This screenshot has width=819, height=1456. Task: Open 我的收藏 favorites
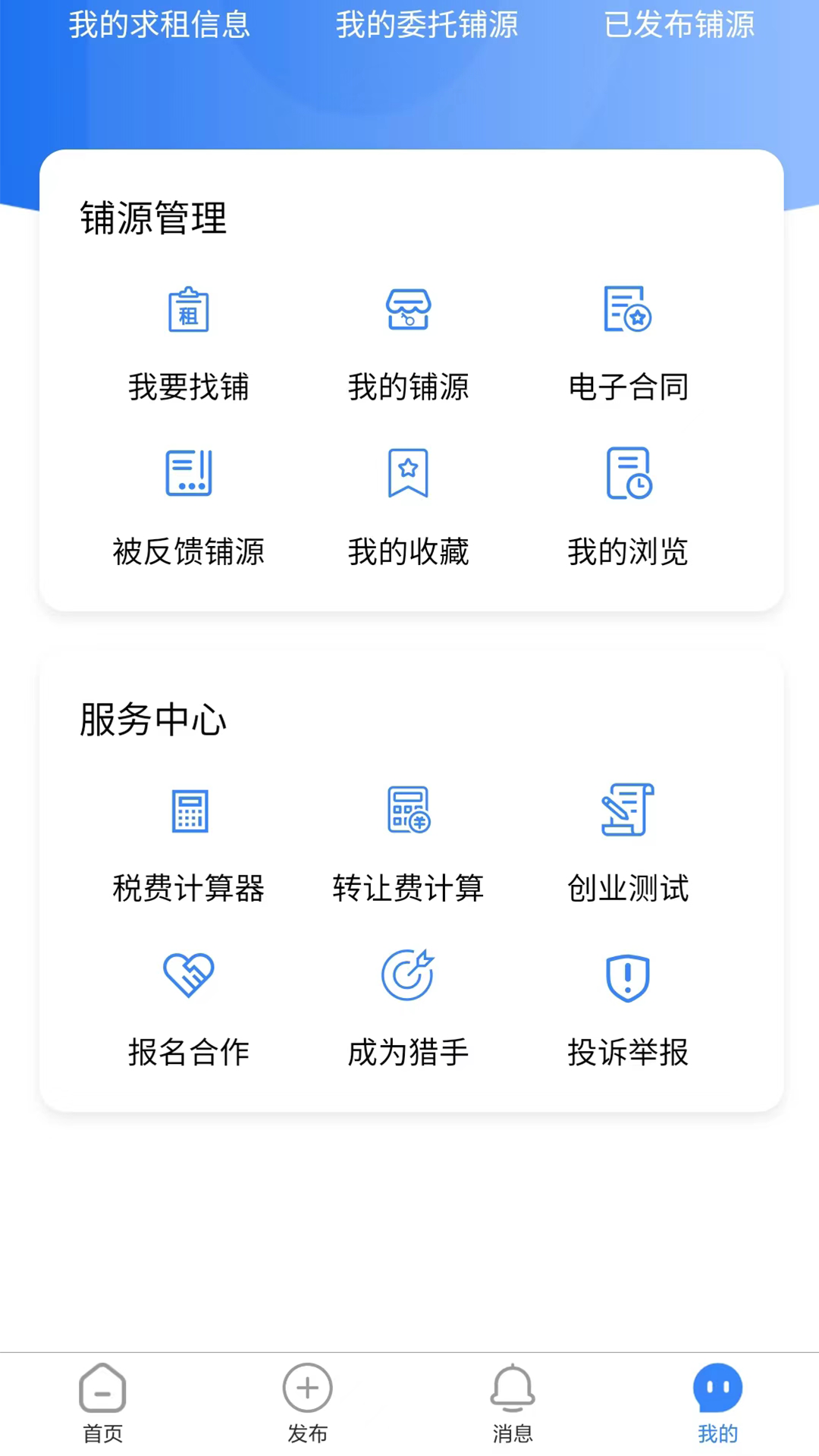(x=409, y=506)
